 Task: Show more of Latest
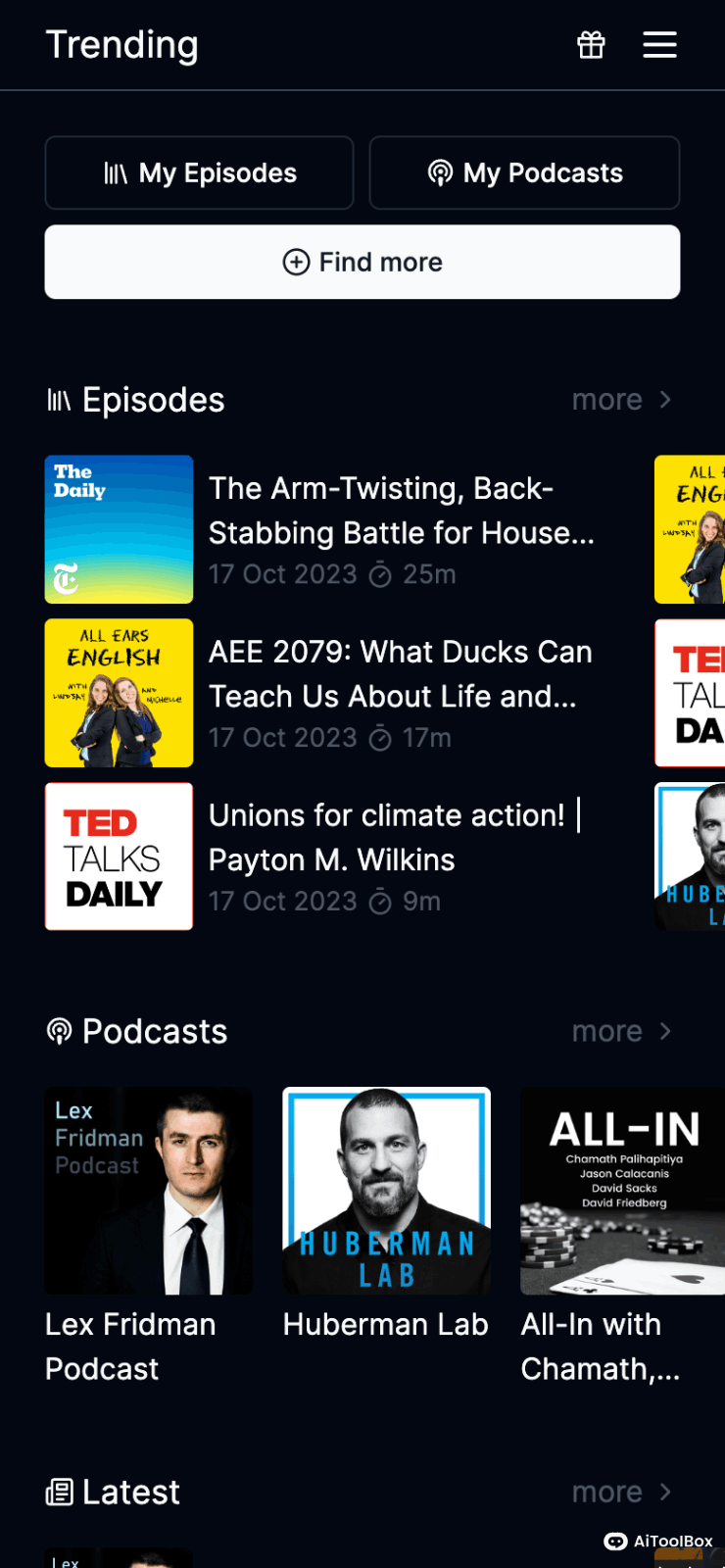coord(621,1492)
